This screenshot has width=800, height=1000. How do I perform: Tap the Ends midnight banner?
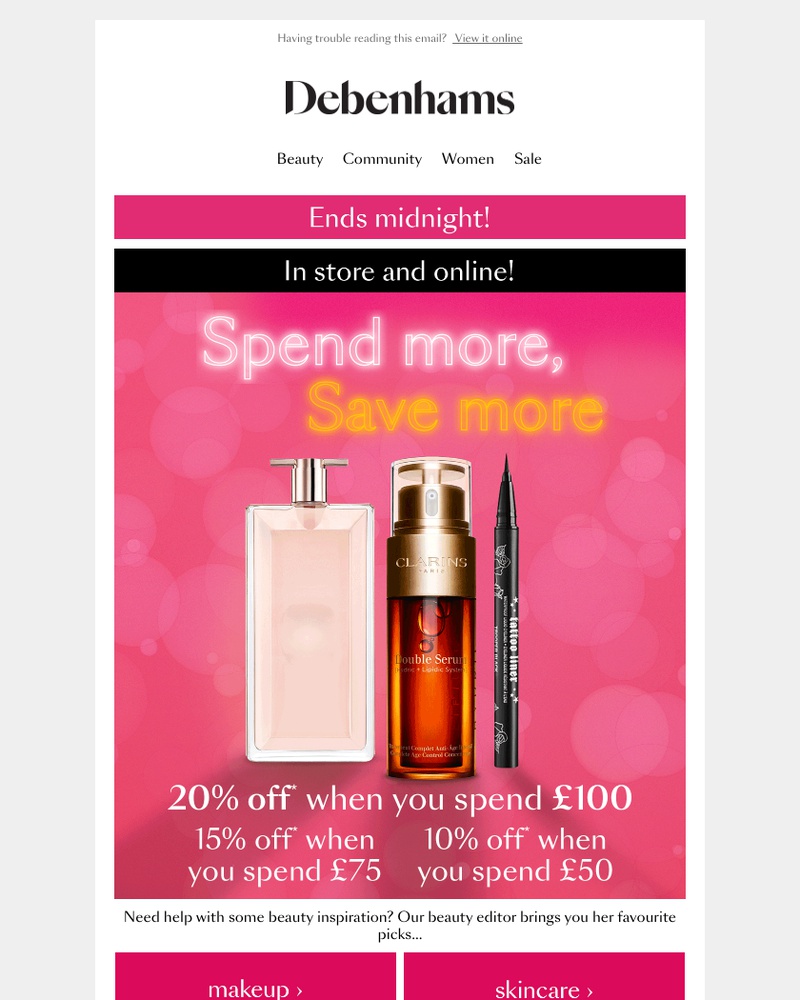(x=400, y=217)
